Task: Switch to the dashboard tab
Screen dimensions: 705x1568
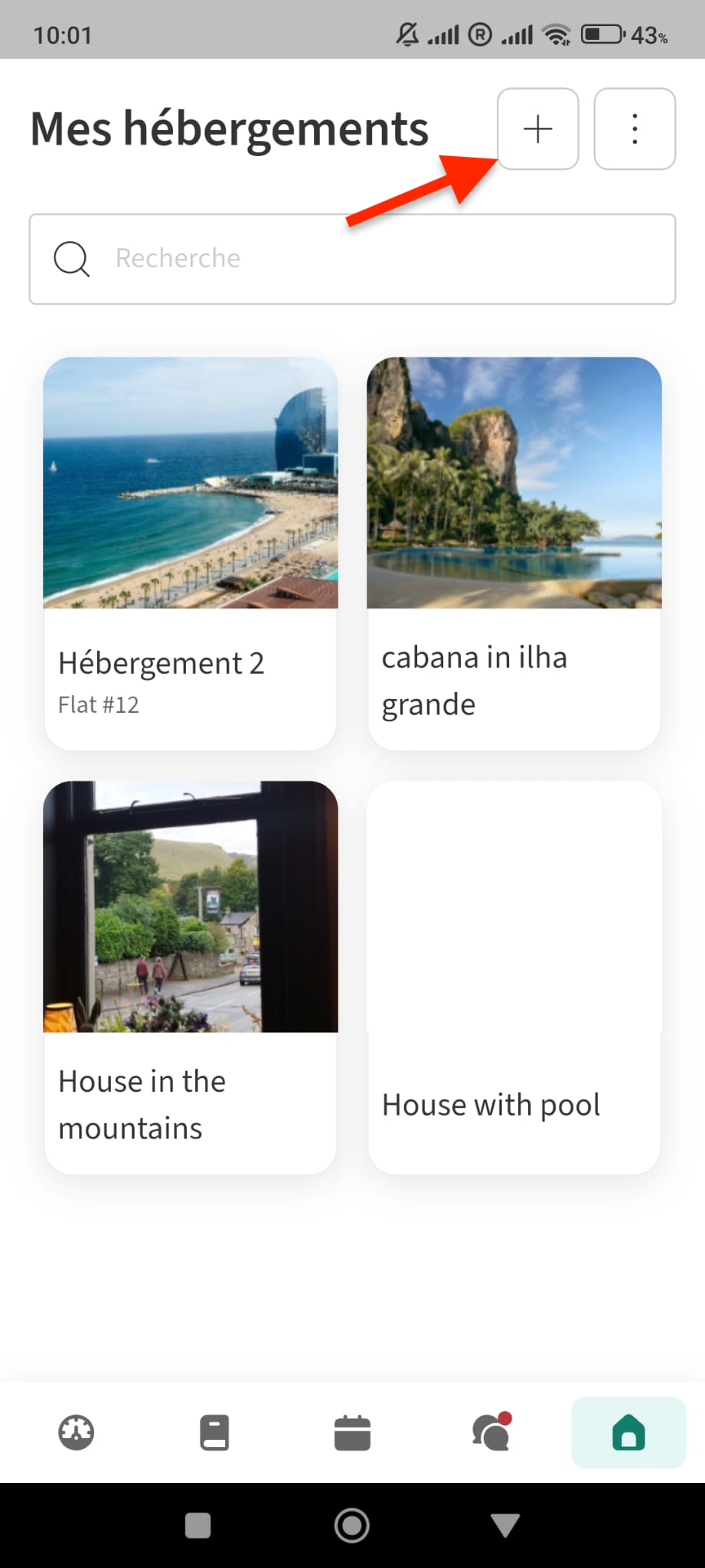Action: [x=77, y=1432]
